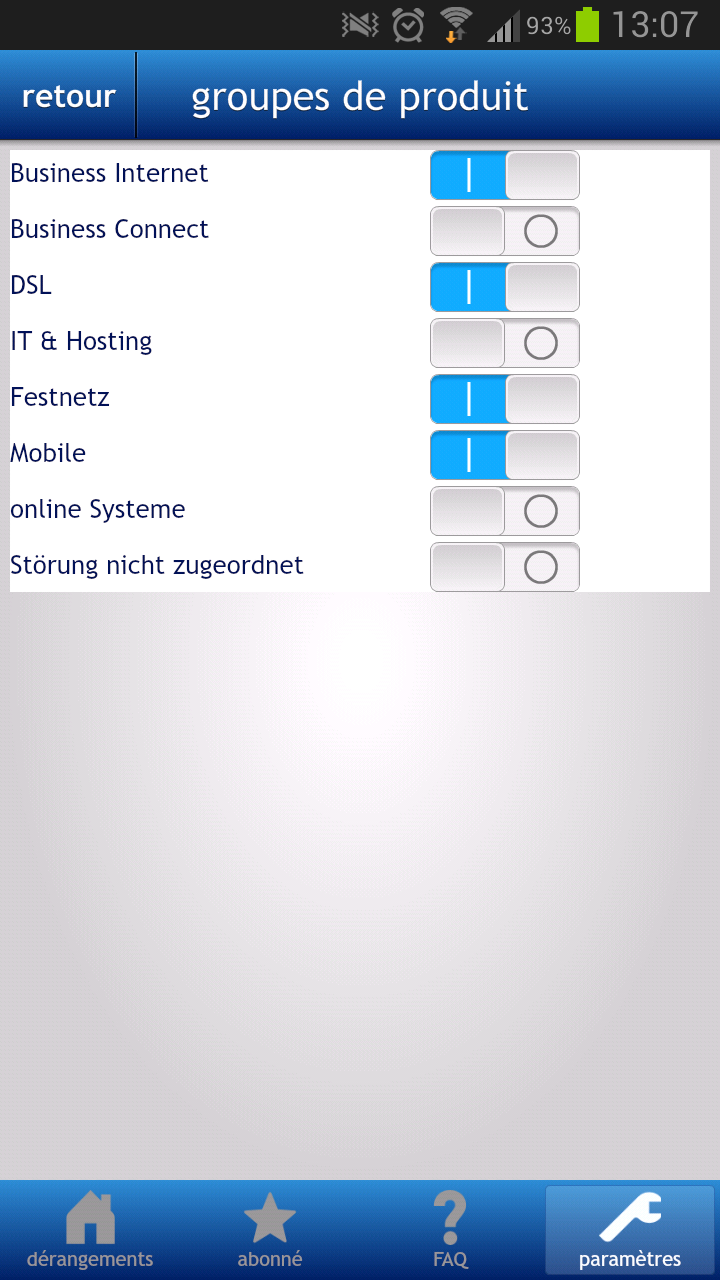The height and width of the screenshot is (1280, 720).
Task: Turn off the DSL toggle
Action: tap(504, 287)
